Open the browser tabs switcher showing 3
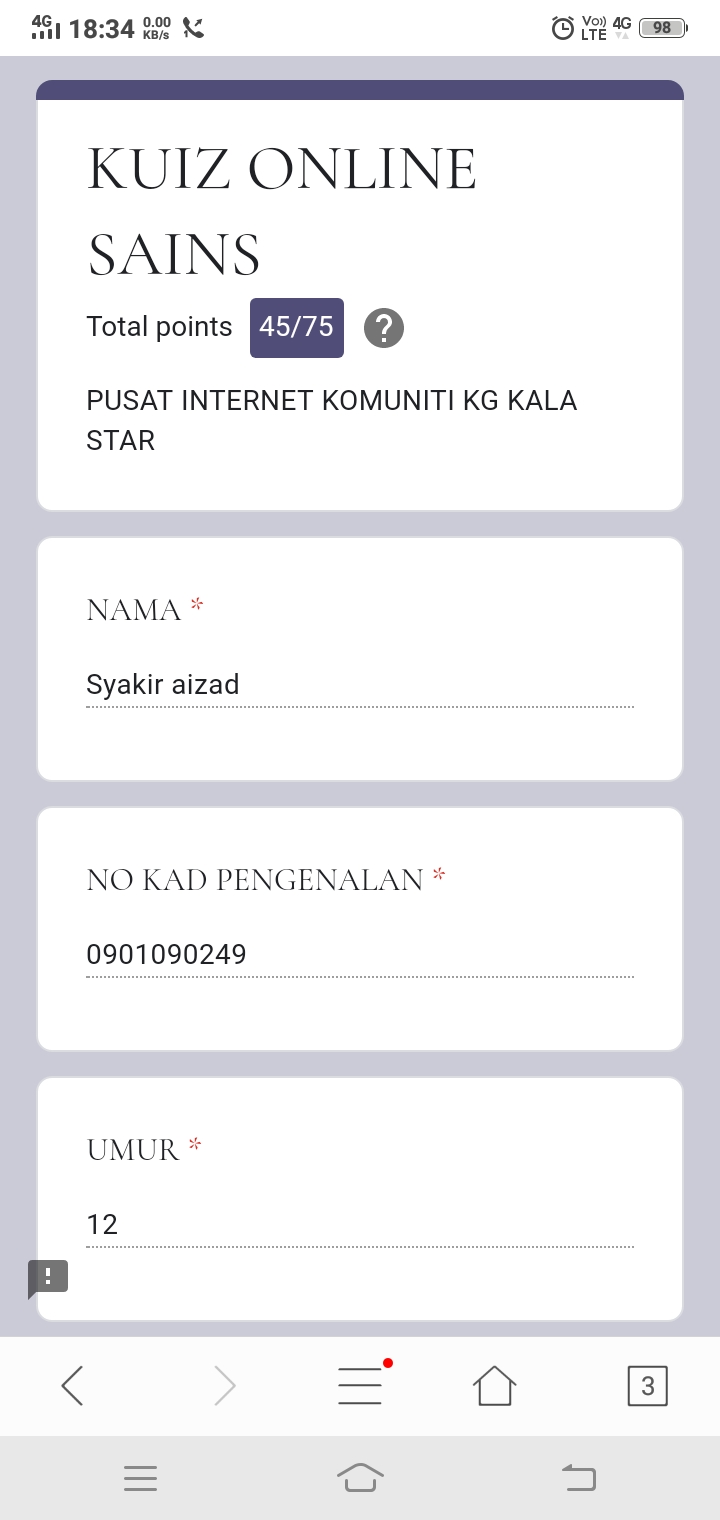The width and height of the screenshot is (720, 1520). (x=647, y=1386)
